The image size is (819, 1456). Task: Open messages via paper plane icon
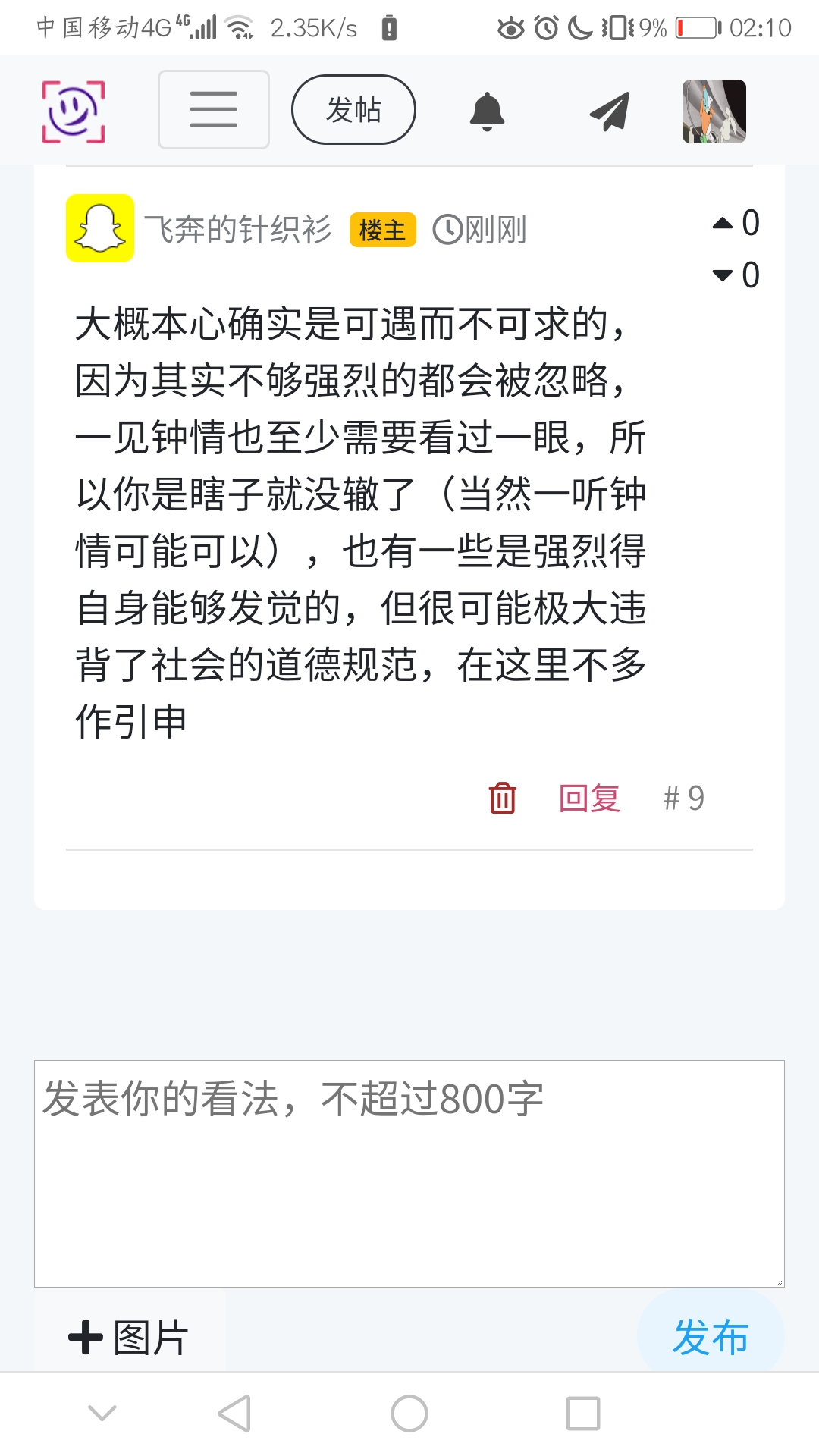tap(610, 111)
